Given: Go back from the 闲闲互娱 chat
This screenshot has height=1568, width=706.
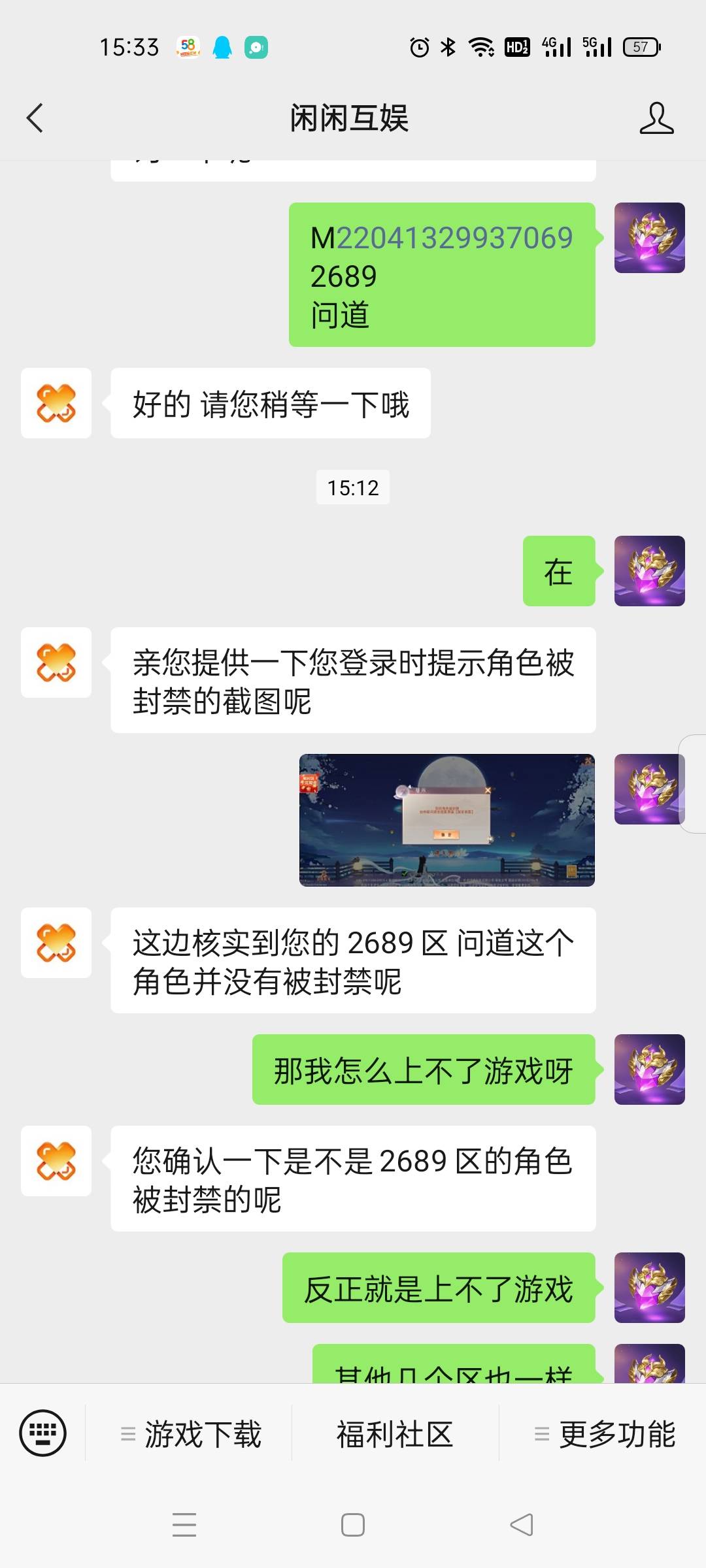Looking at the screenshot, I should click(35, 118).
